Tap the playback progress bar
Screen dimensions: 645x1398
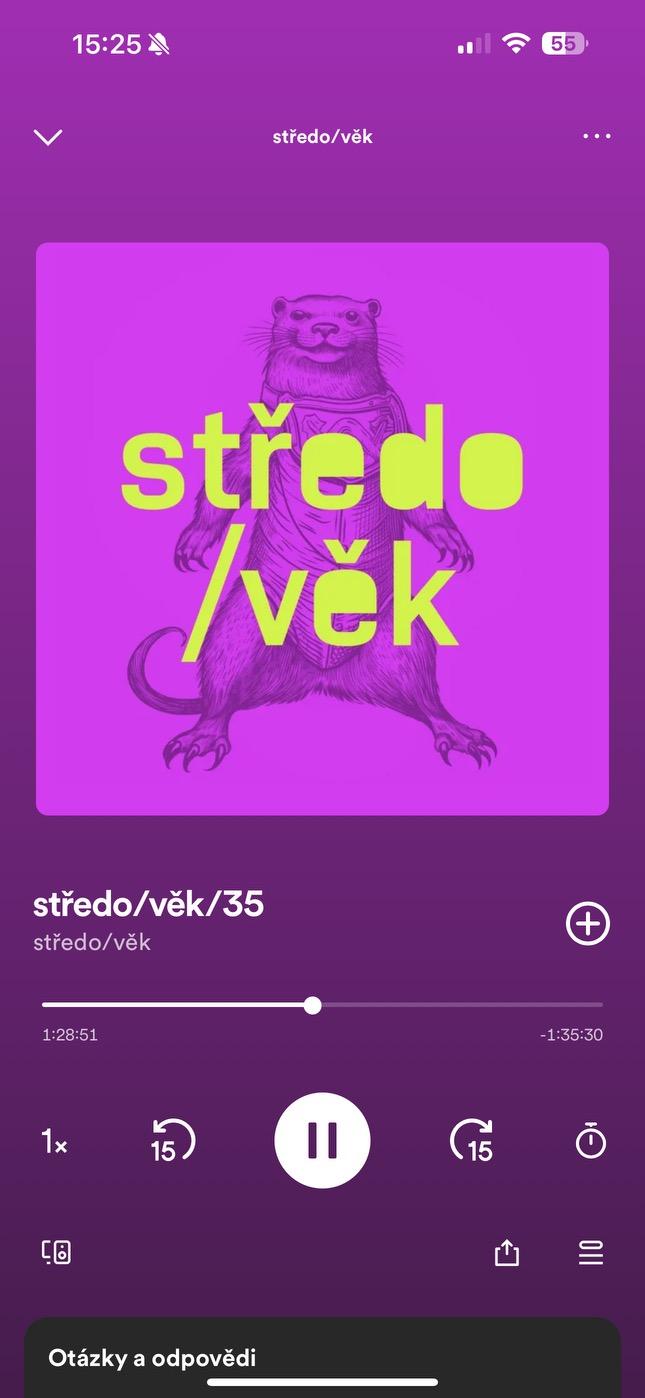(x=322, y=1005)
